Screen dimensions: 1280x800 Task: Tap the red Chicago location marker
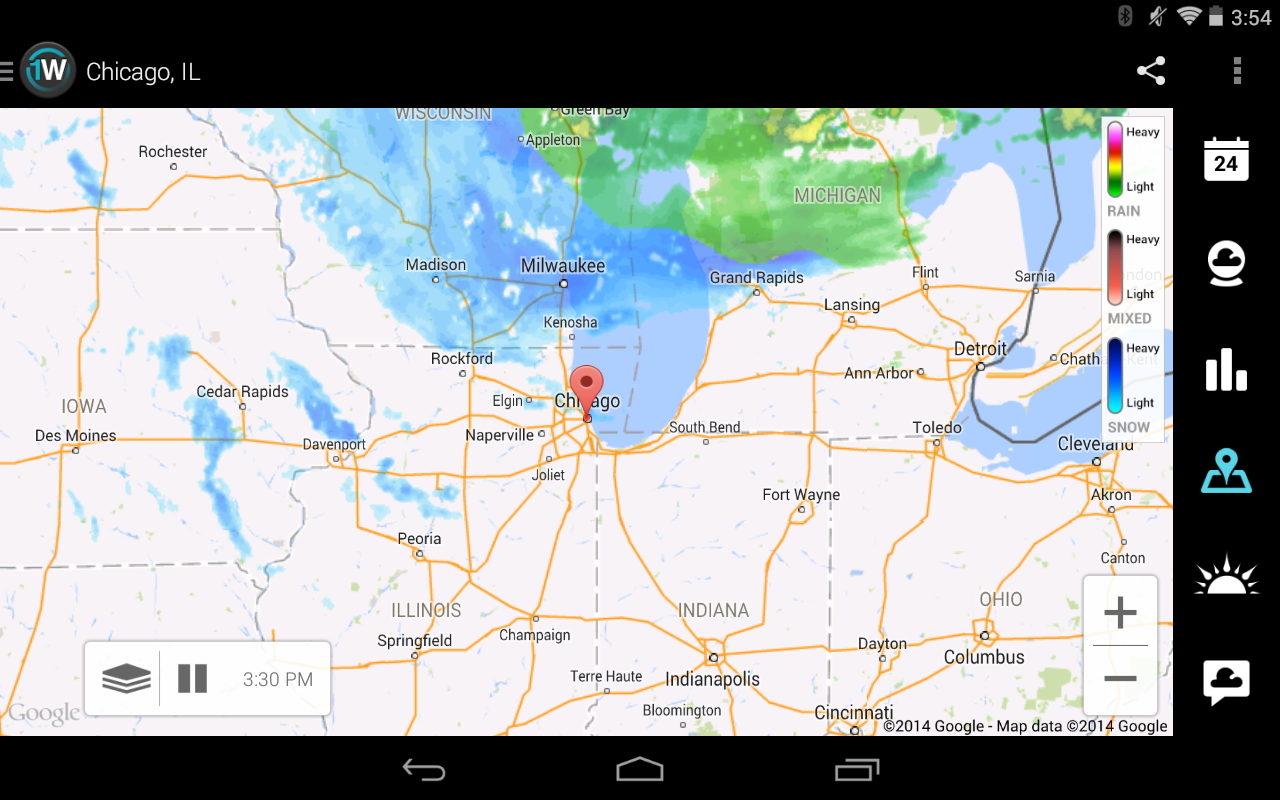pos(587,388)
